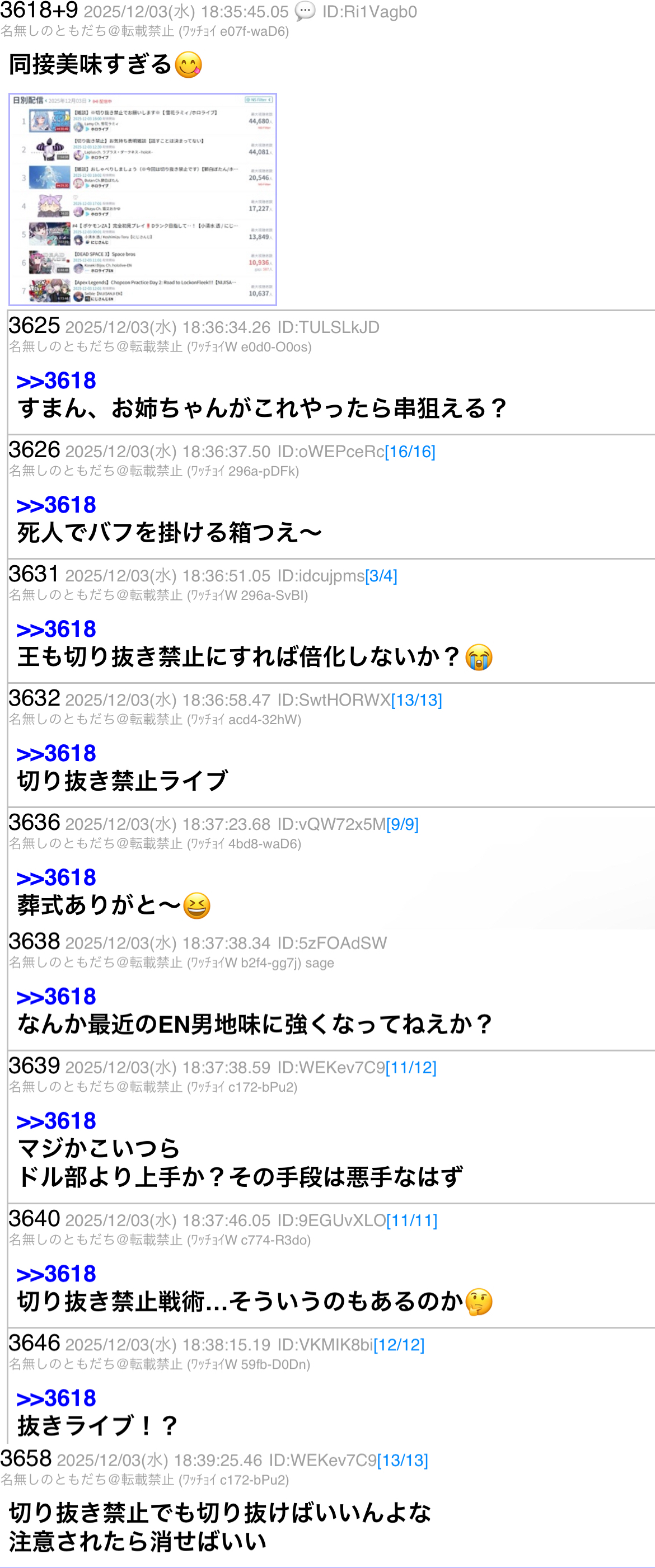Viewport: 655px width, 1568px height.
Task: Follow the >>3618 link in post 3638
Action: point(56,997)
